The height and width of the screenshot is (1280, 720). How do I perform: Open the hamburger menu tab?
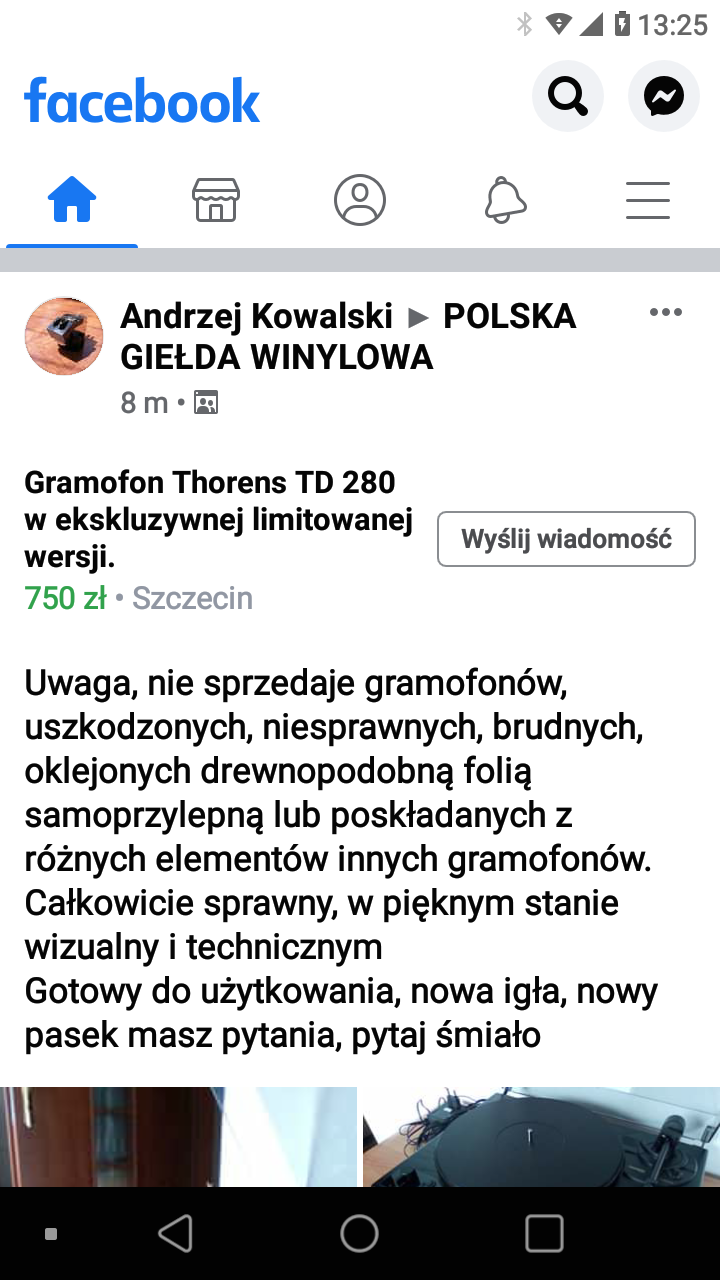[648, 200]
